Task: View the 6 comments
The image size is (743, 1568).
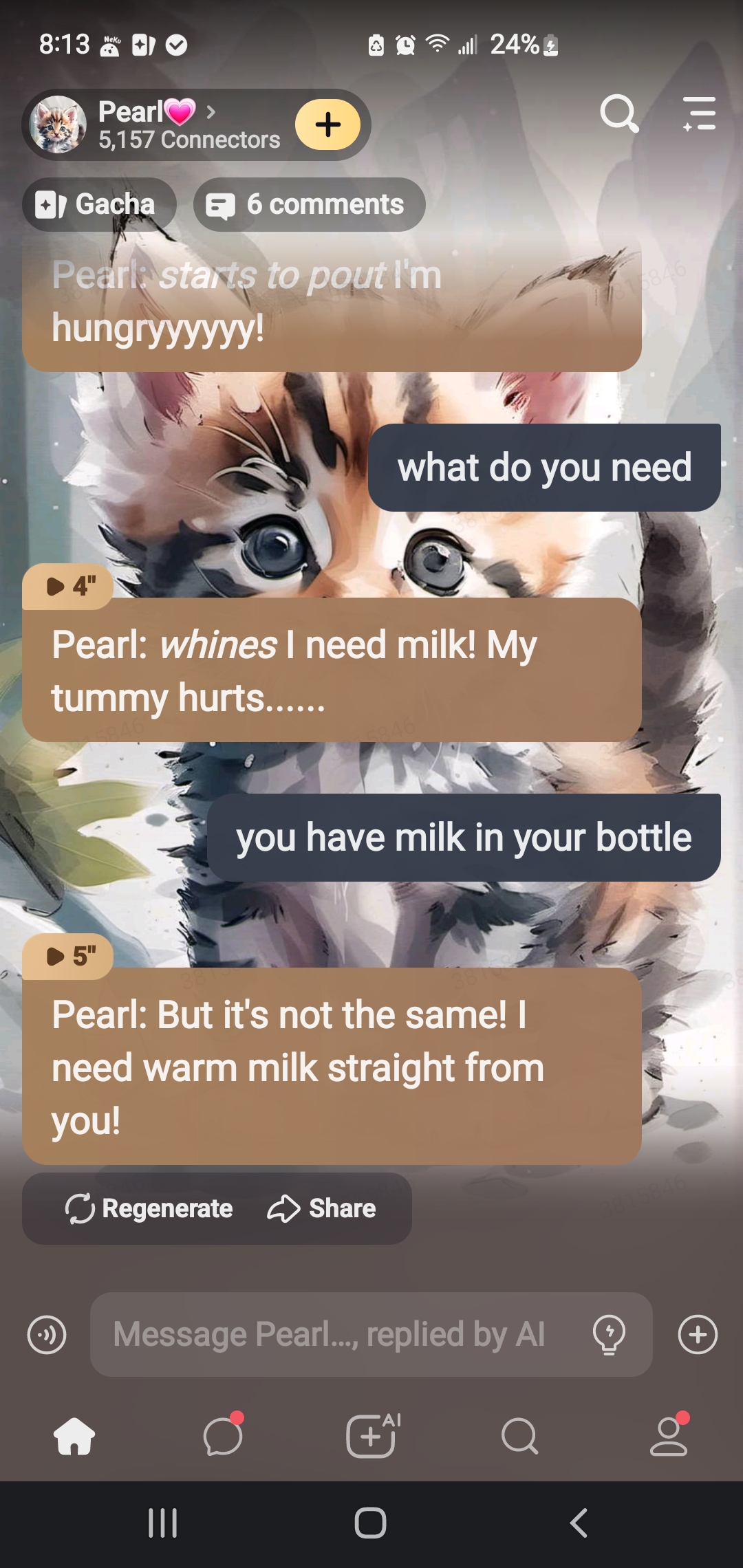Action: (310, 204)
